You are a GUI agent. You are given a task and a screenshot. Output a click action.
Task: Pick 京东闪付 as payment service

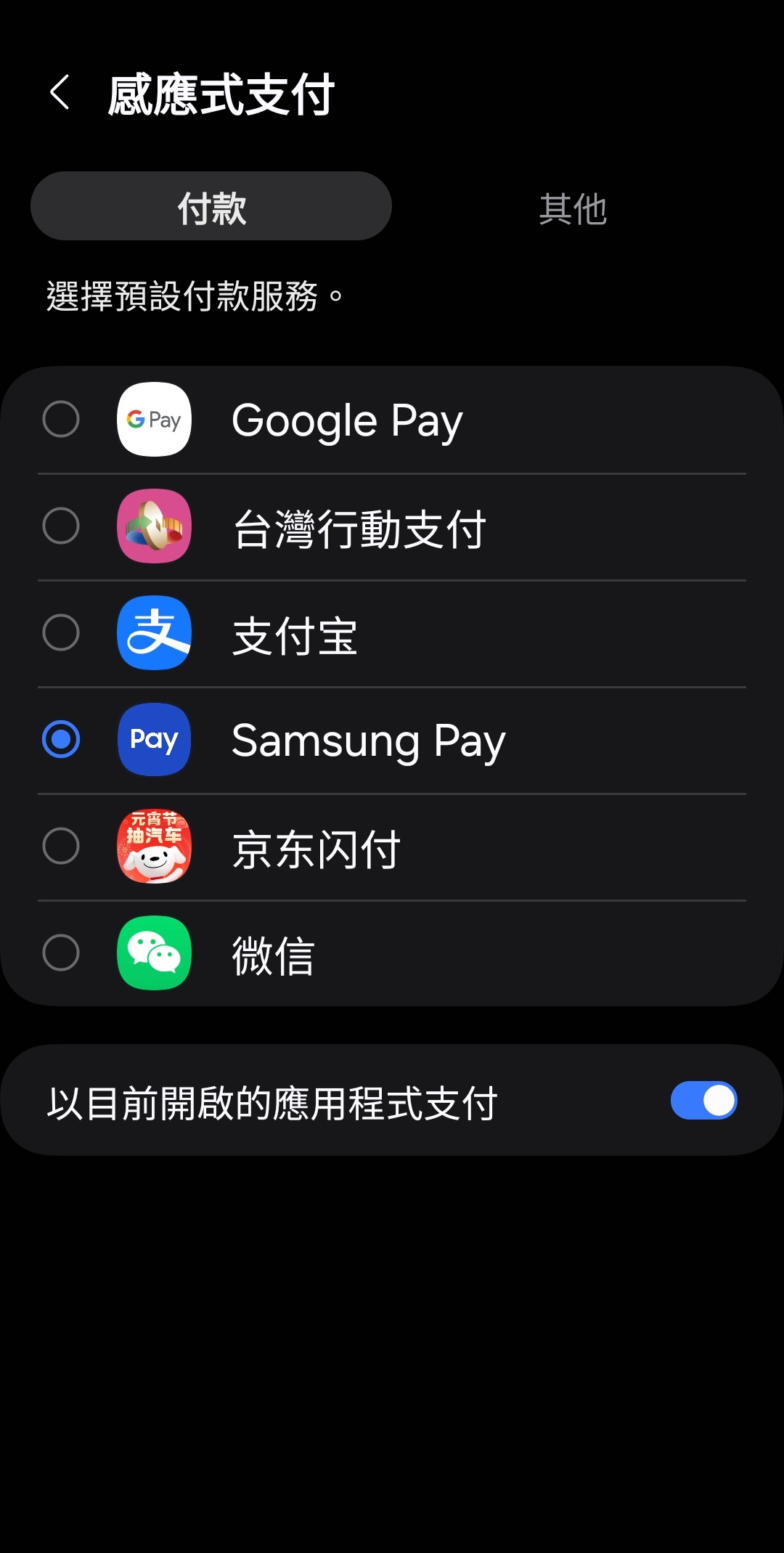pos(62,846)
